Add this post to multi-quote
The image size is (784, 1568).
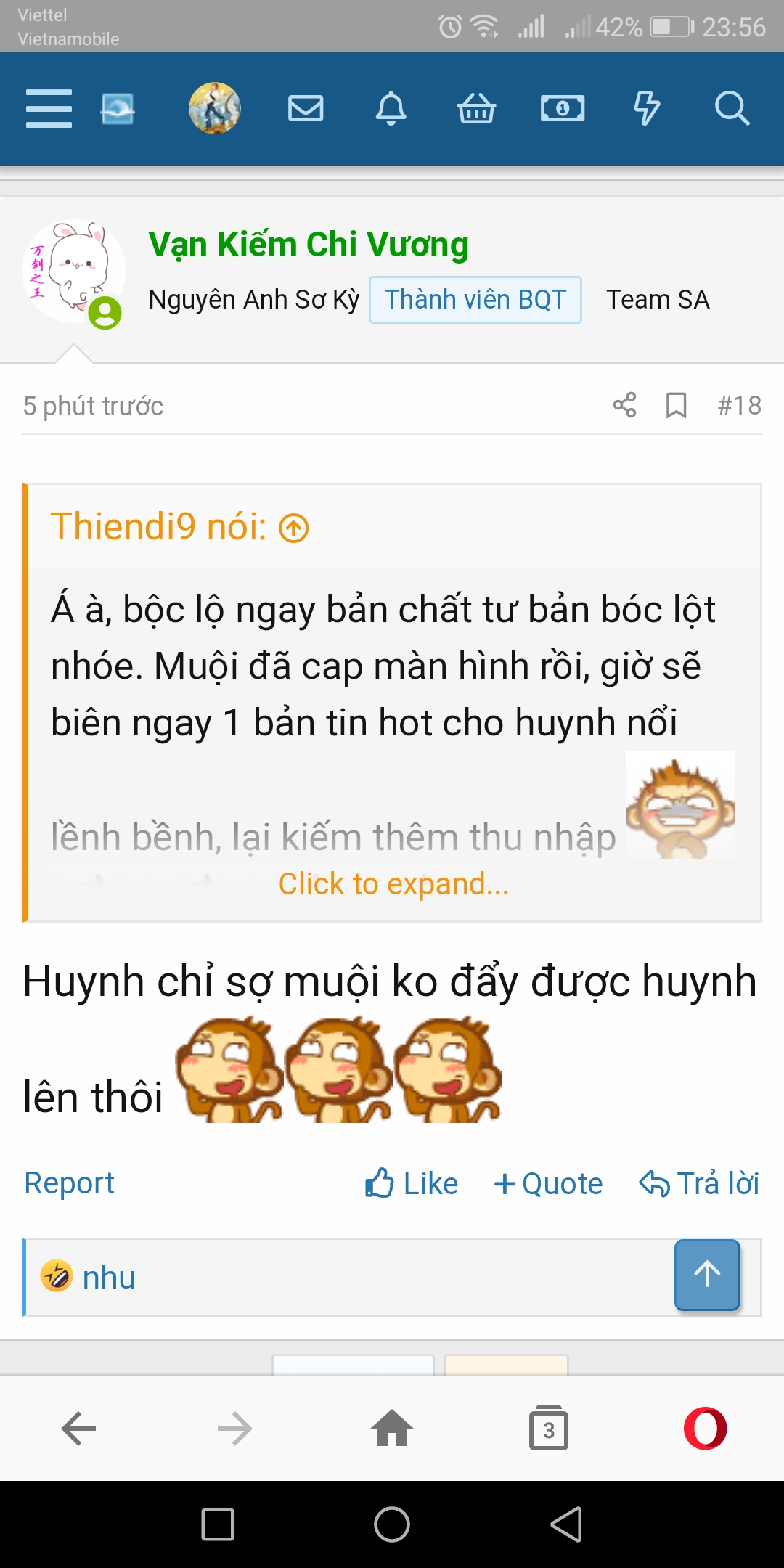pyautogui.click(x=548, y=1183)
